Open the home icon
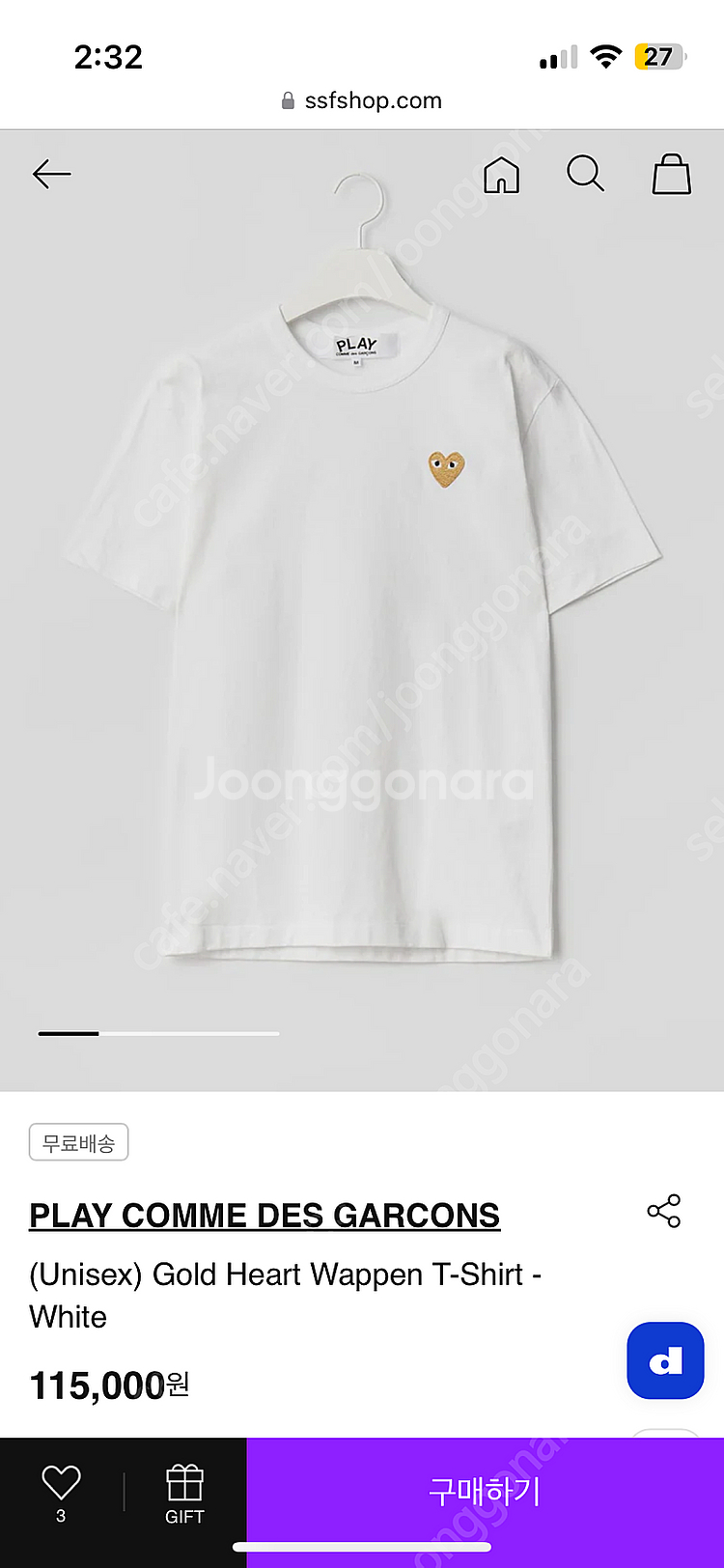 [x=501, y=175]
